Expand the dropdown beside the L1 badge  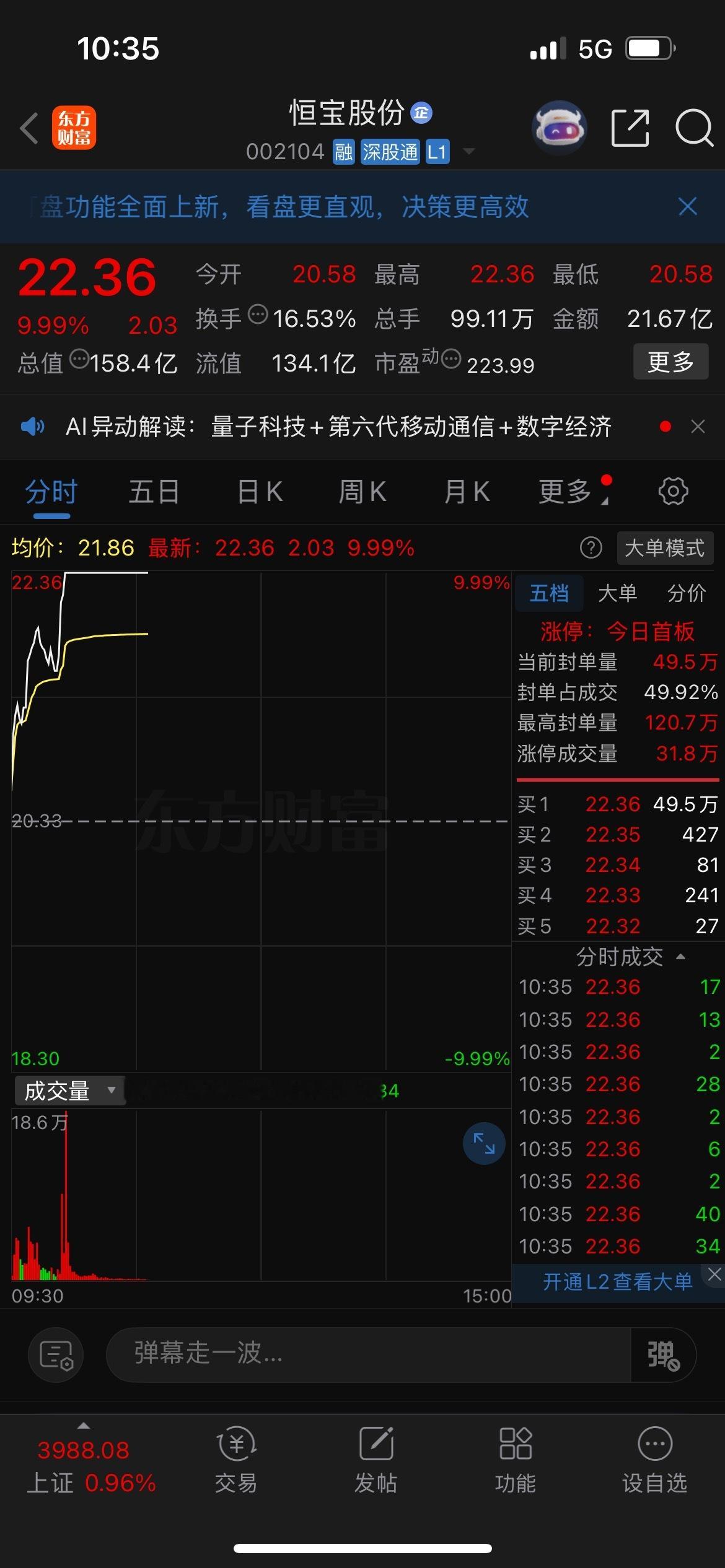coord(470,151)
